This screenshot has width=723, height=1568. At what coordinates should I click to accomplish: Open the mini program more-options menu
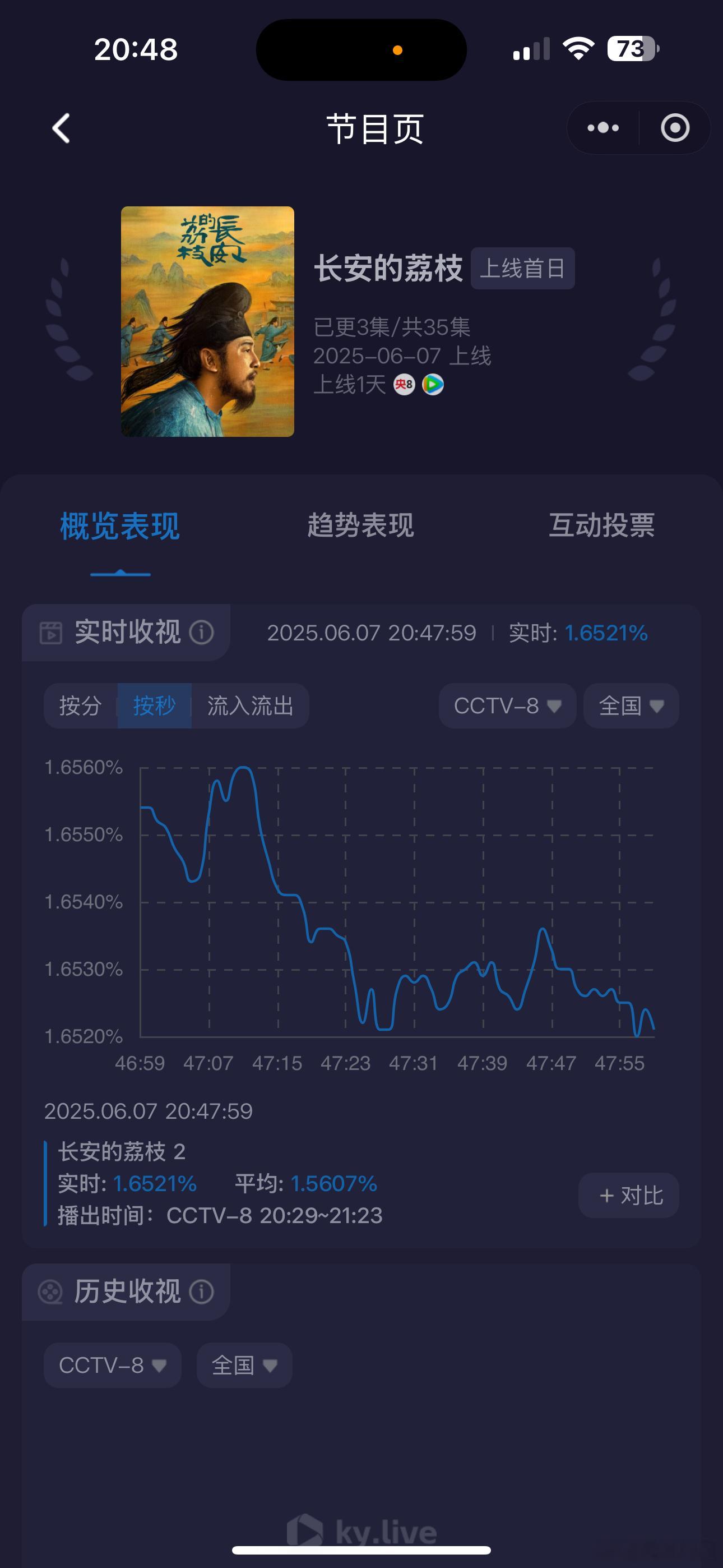602,128
